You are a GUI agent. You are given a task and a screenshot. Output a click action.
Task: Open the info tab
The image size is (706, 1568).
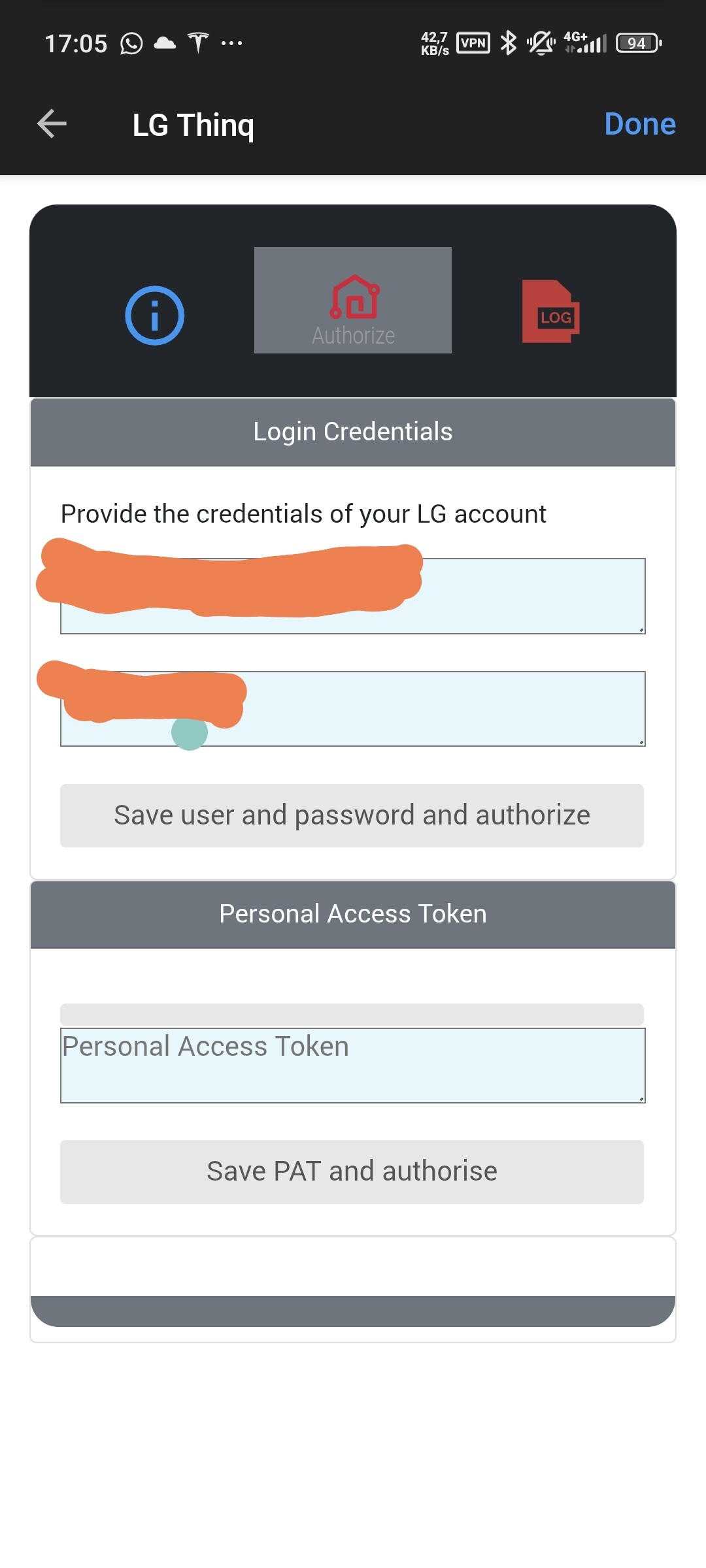pos(155,316)
